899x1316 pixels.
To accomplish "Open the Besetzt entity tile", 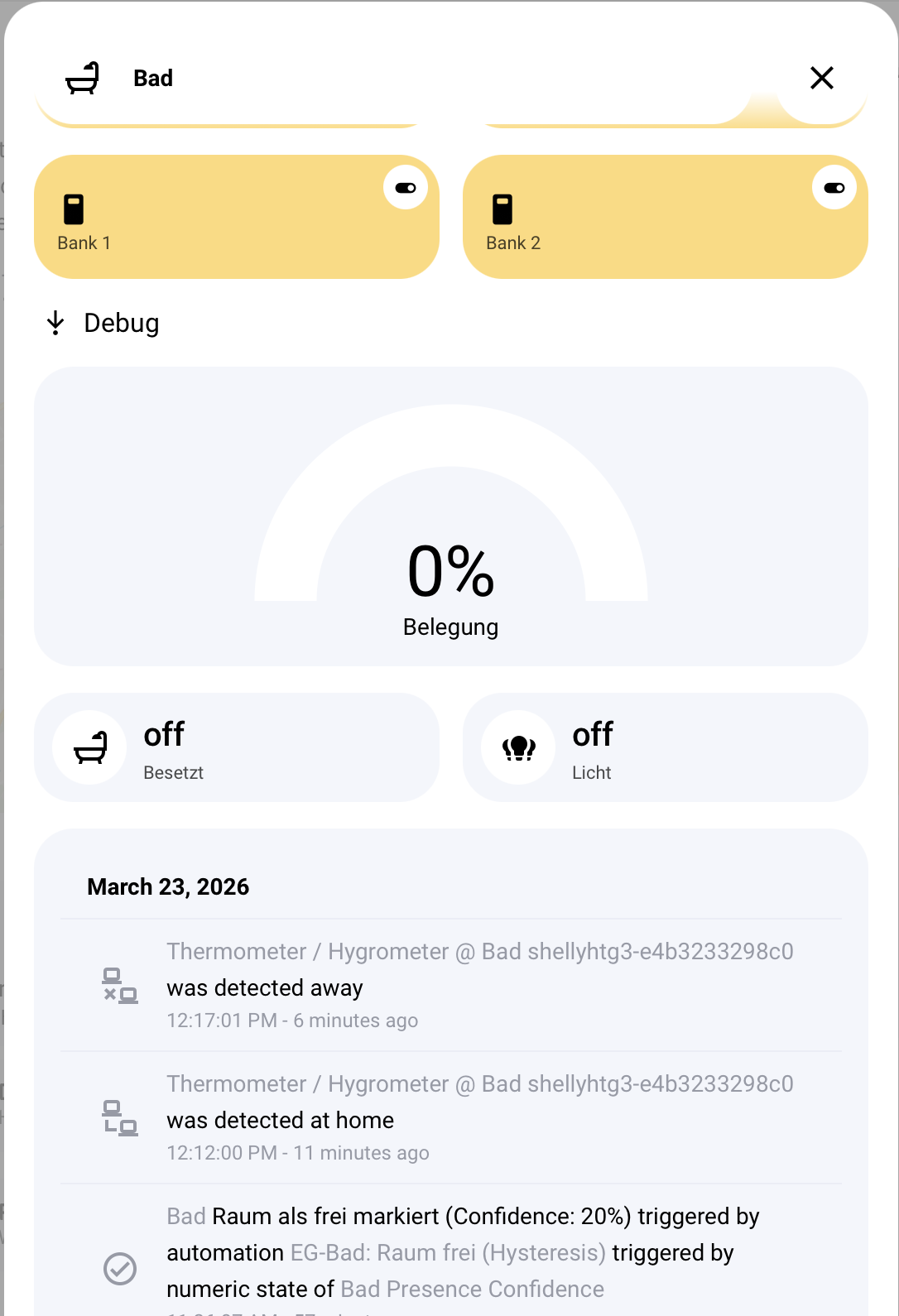I will coord(237,747).
